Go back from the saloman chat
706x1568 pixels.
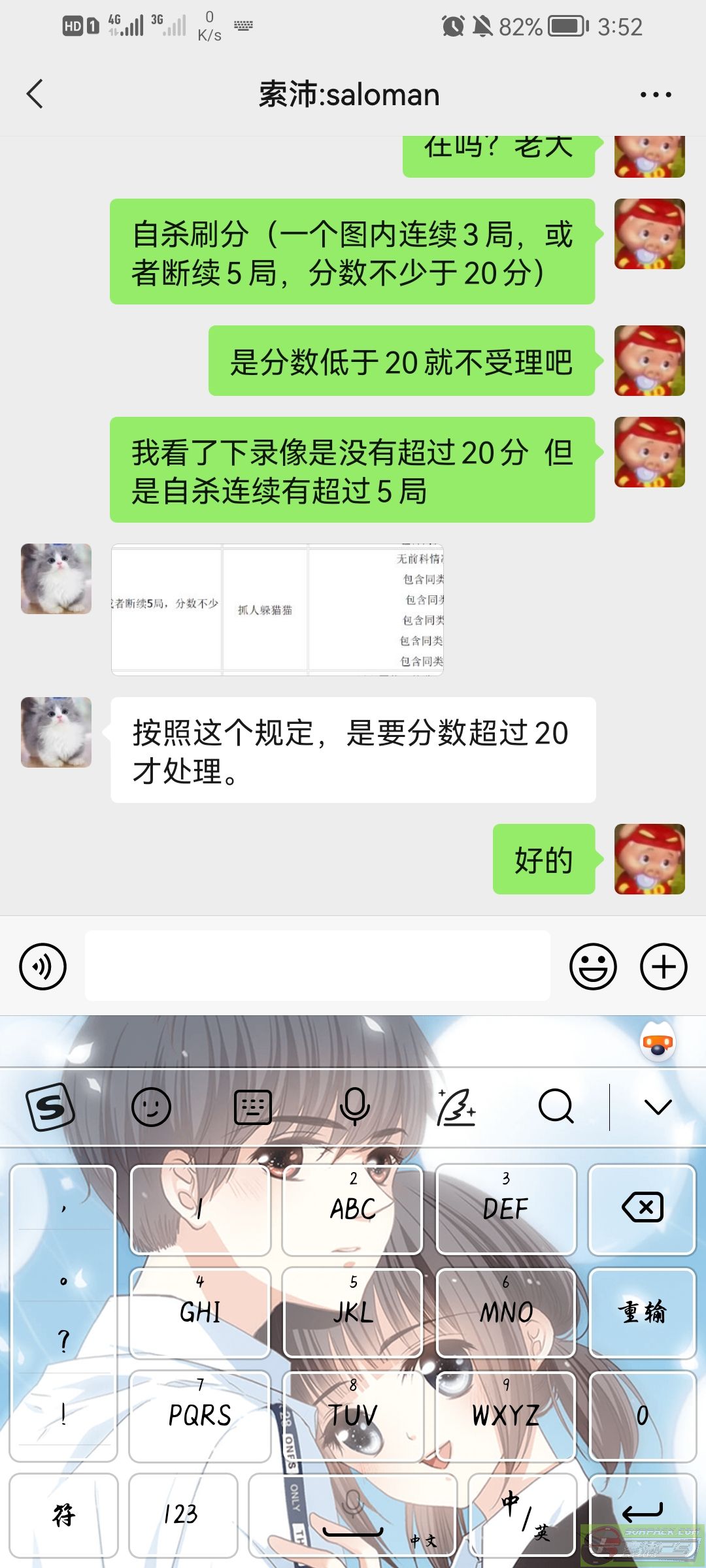pos(35,94)
